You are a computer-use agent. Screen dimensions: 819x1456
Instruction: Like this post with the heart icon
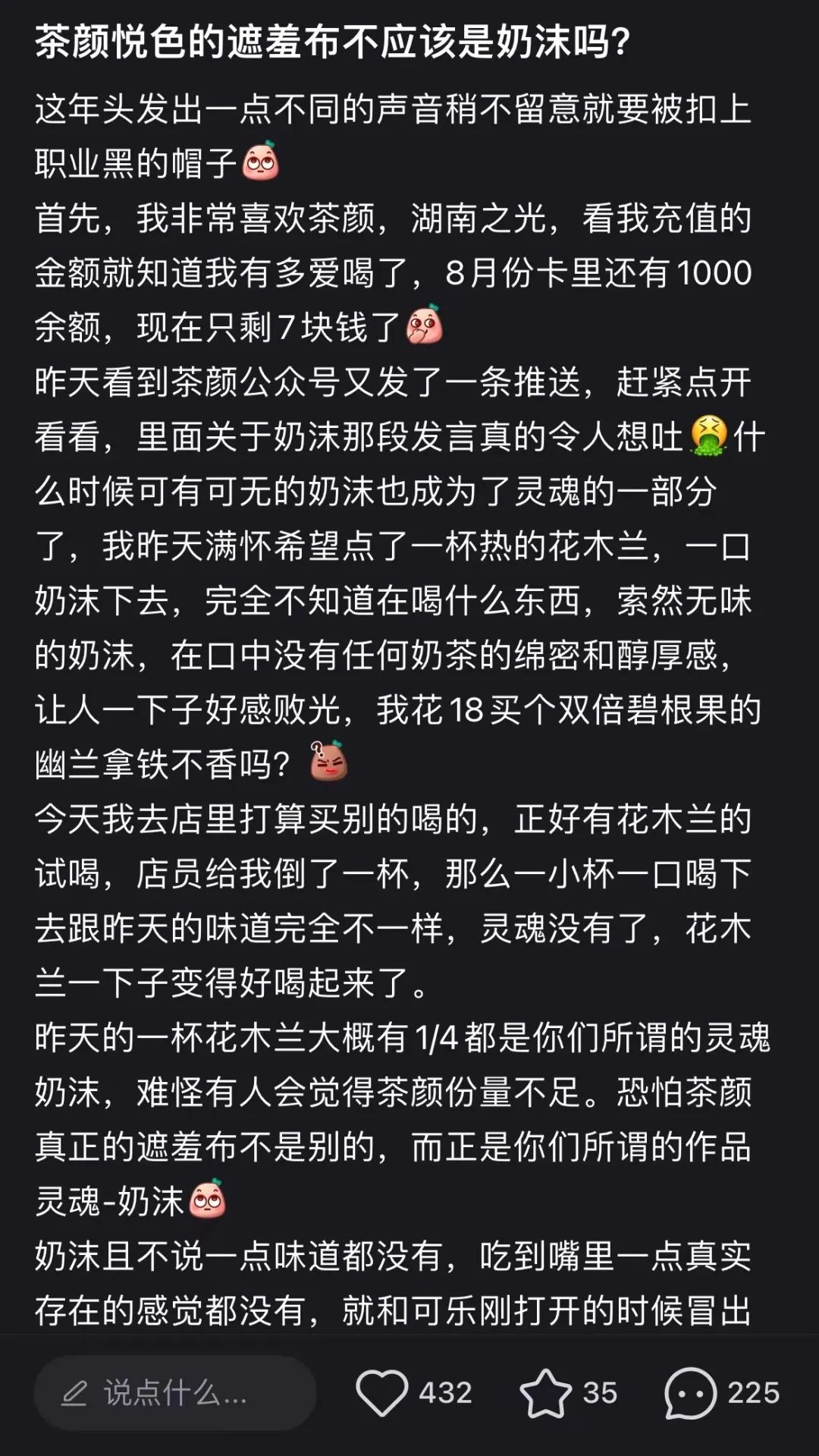[x=381, y=1393]
